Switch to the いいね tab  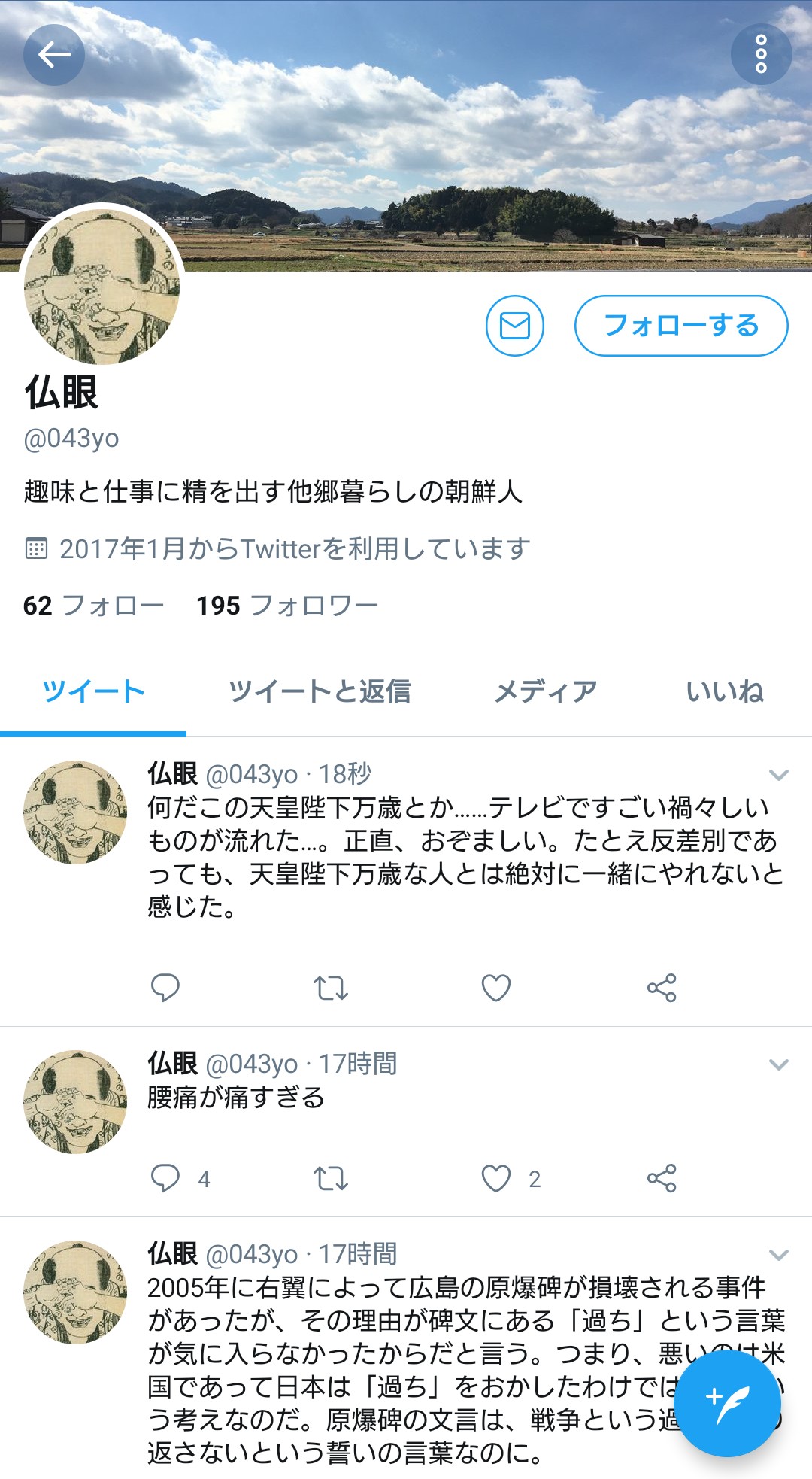click(x=725, y=691)
